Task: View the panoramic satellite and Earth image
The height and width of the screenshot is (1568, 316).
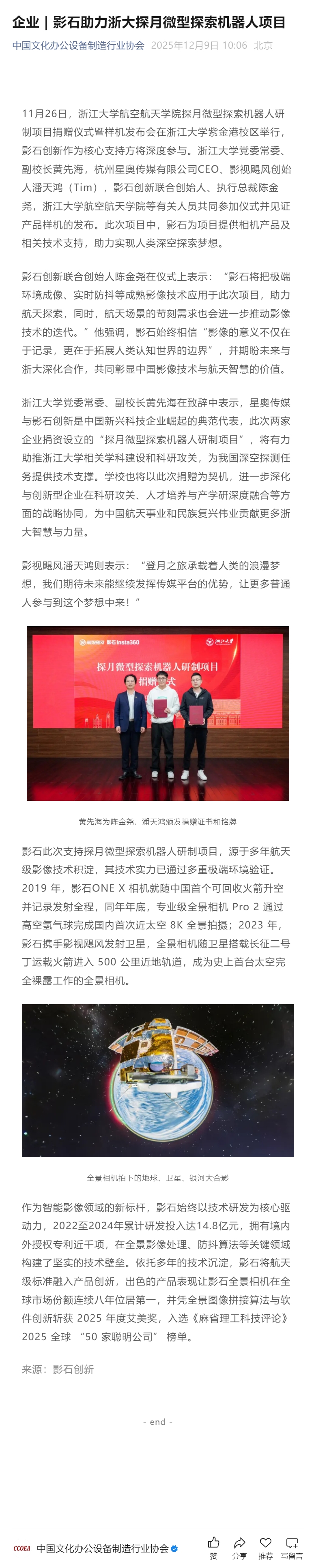Action: [x=158, y=1080]
